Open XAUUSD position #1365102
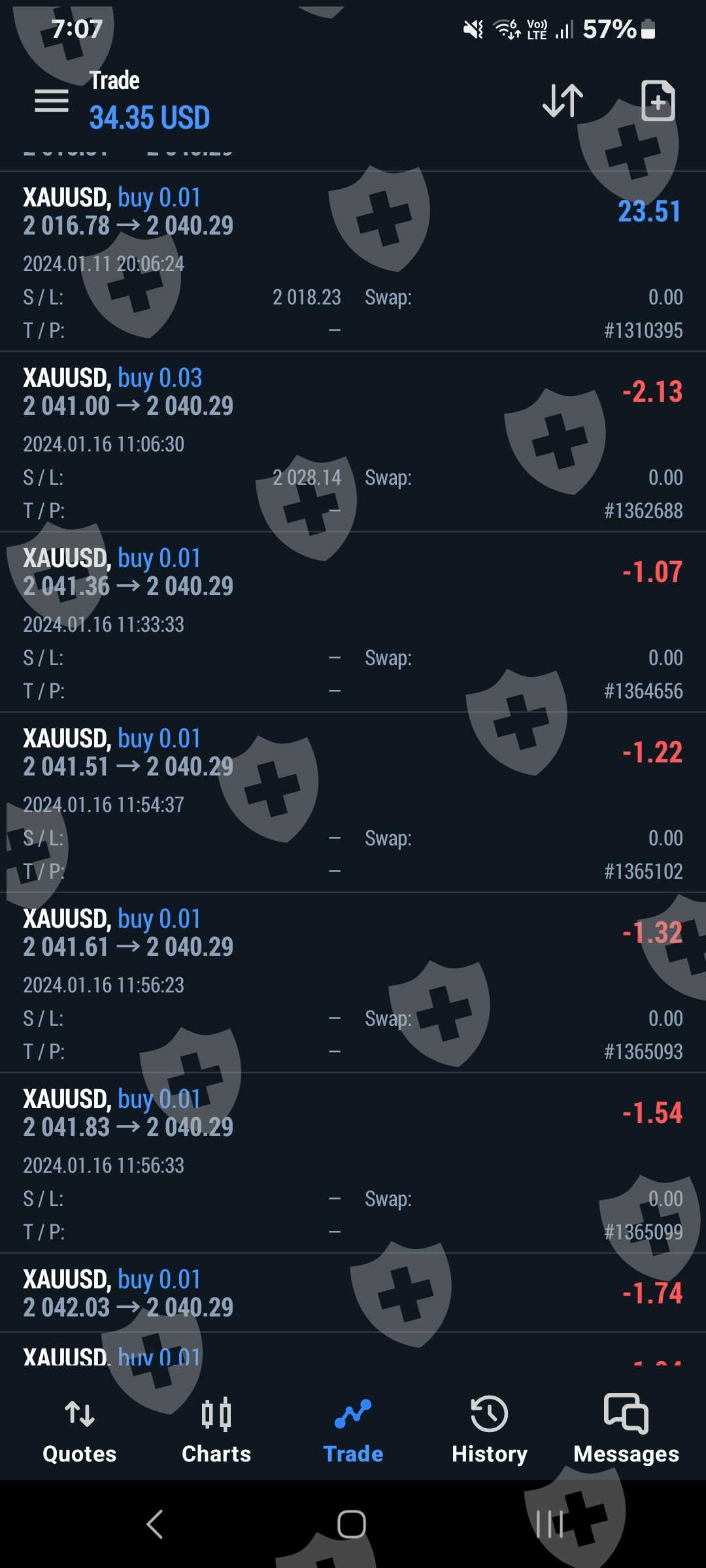Image resolution: width=706 pixels, height=1568 pixels. point(353,802)
